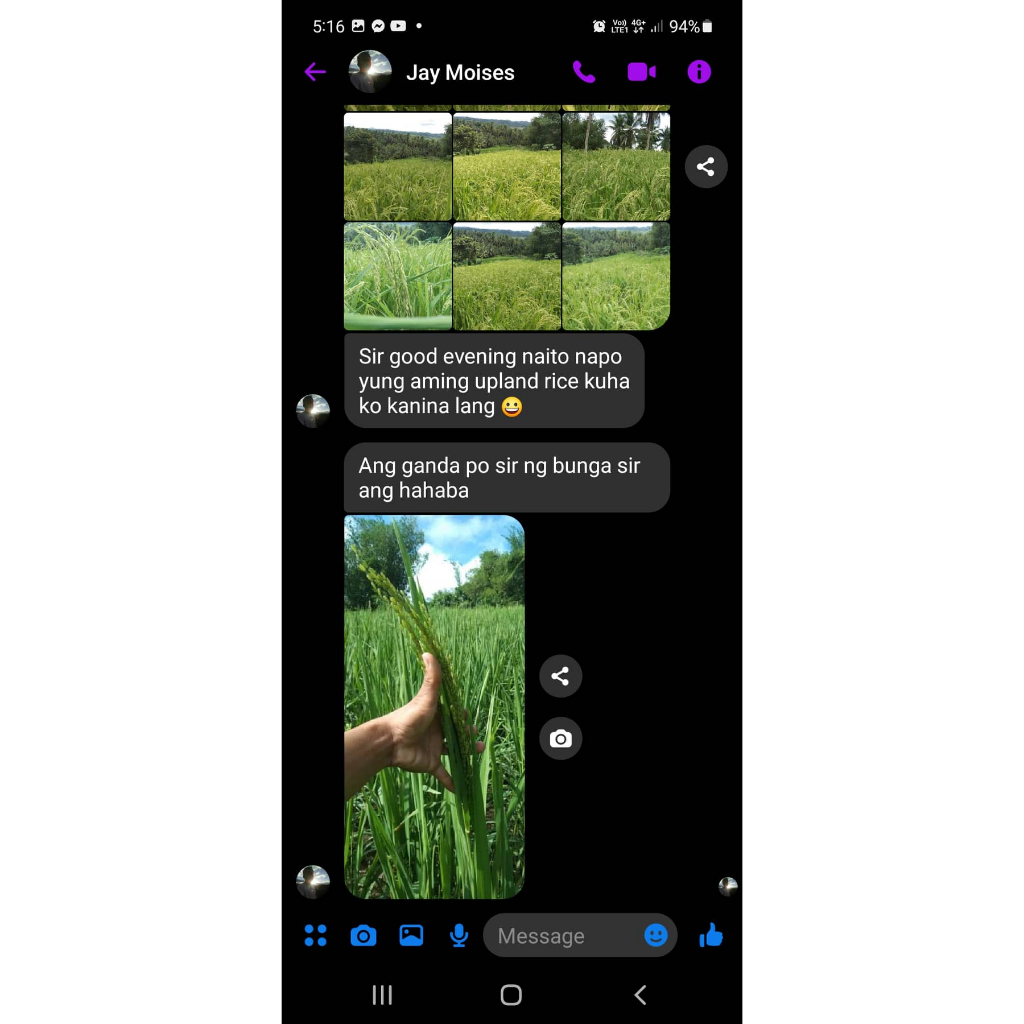This screenshot has height=1024, width=1024.
Task: Reply with camera next to rice photo
Action: tap(560, 739)
